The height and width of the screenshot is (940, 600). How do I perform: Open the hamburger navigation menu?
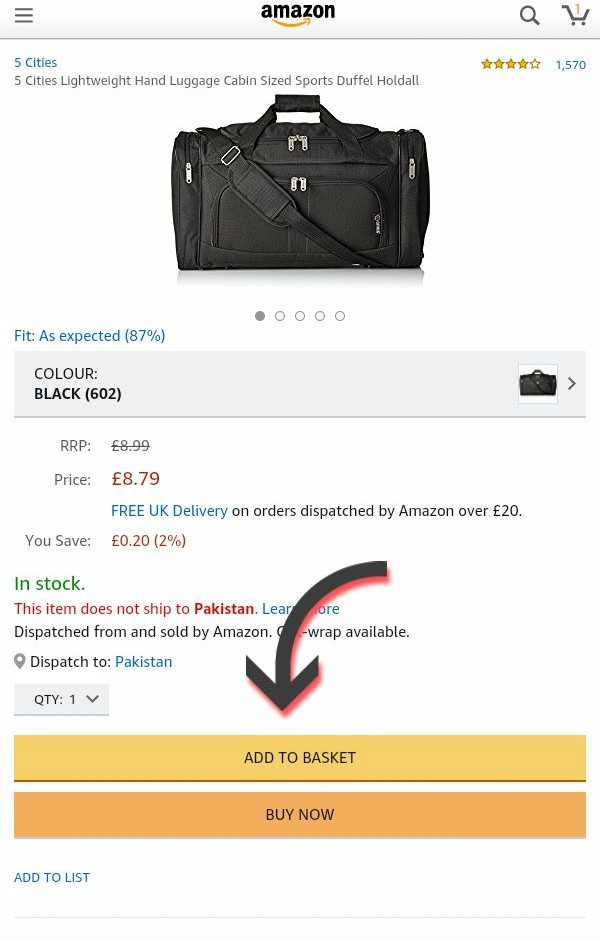point(23,15)
